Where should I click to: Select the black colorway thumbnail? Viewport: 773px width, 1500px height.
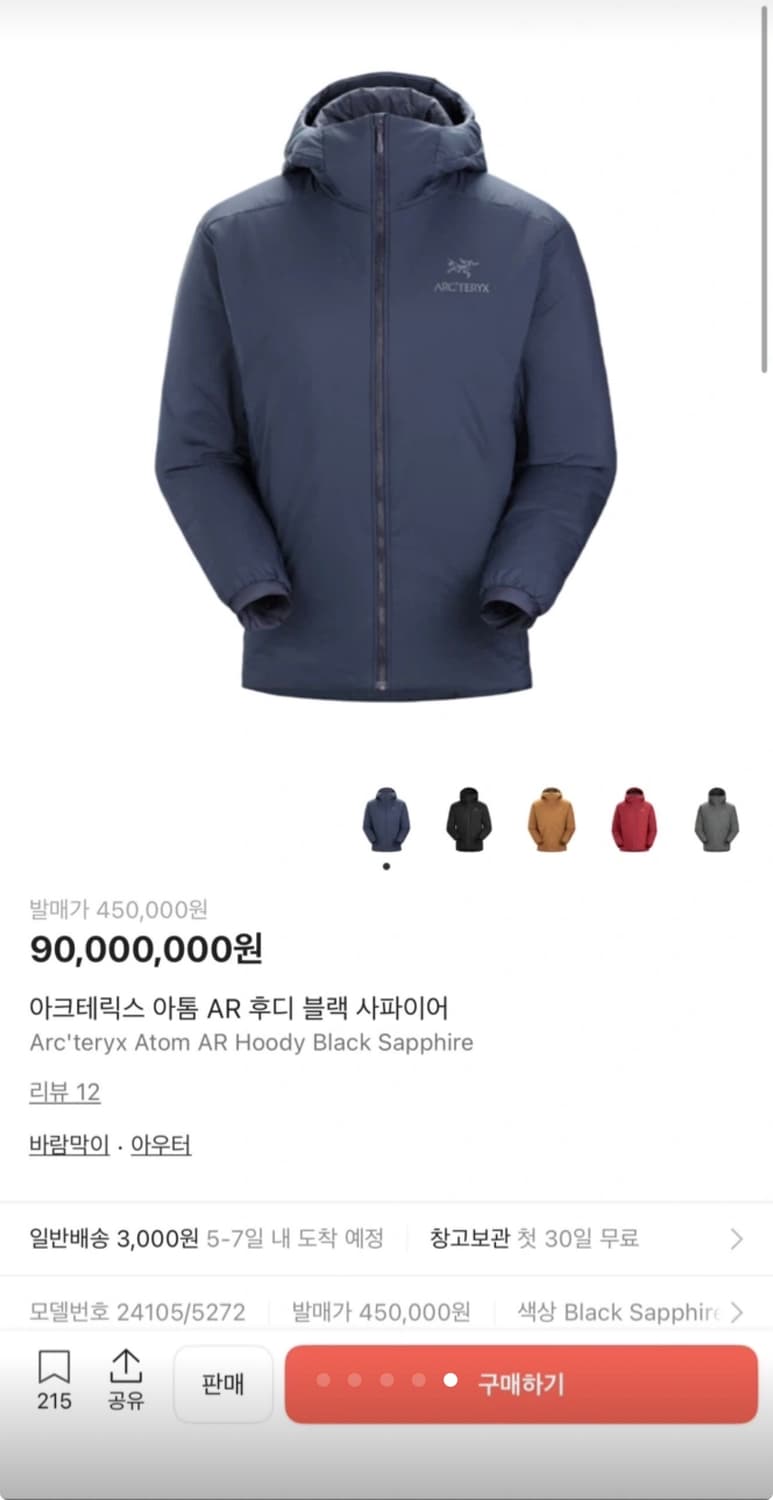coord(467,818)
